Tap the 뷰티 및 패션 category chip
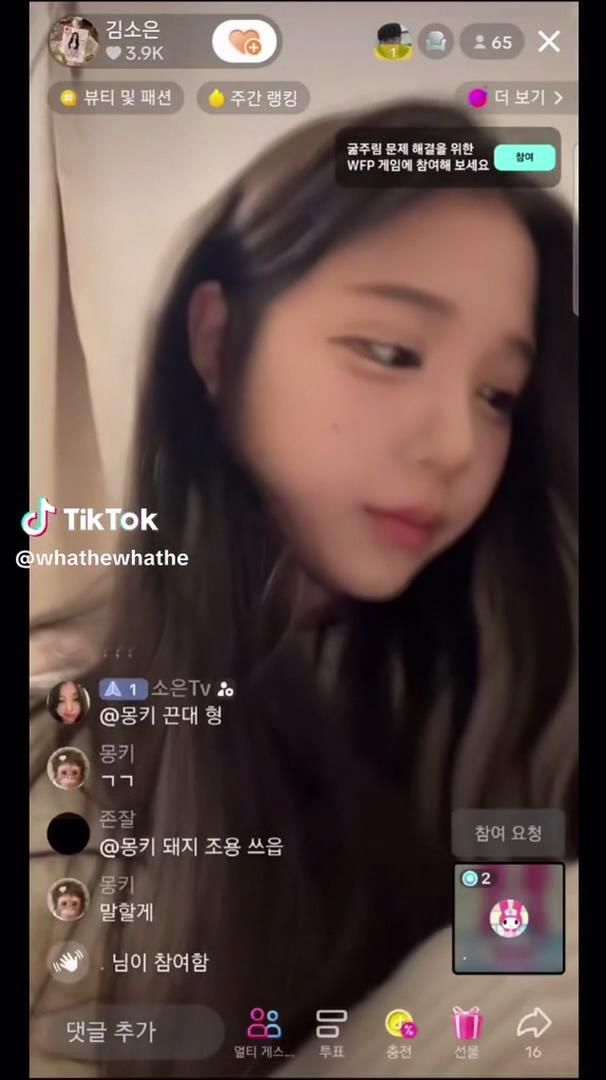This screenshot has width=606, height=1080. (x=116, y=97)
